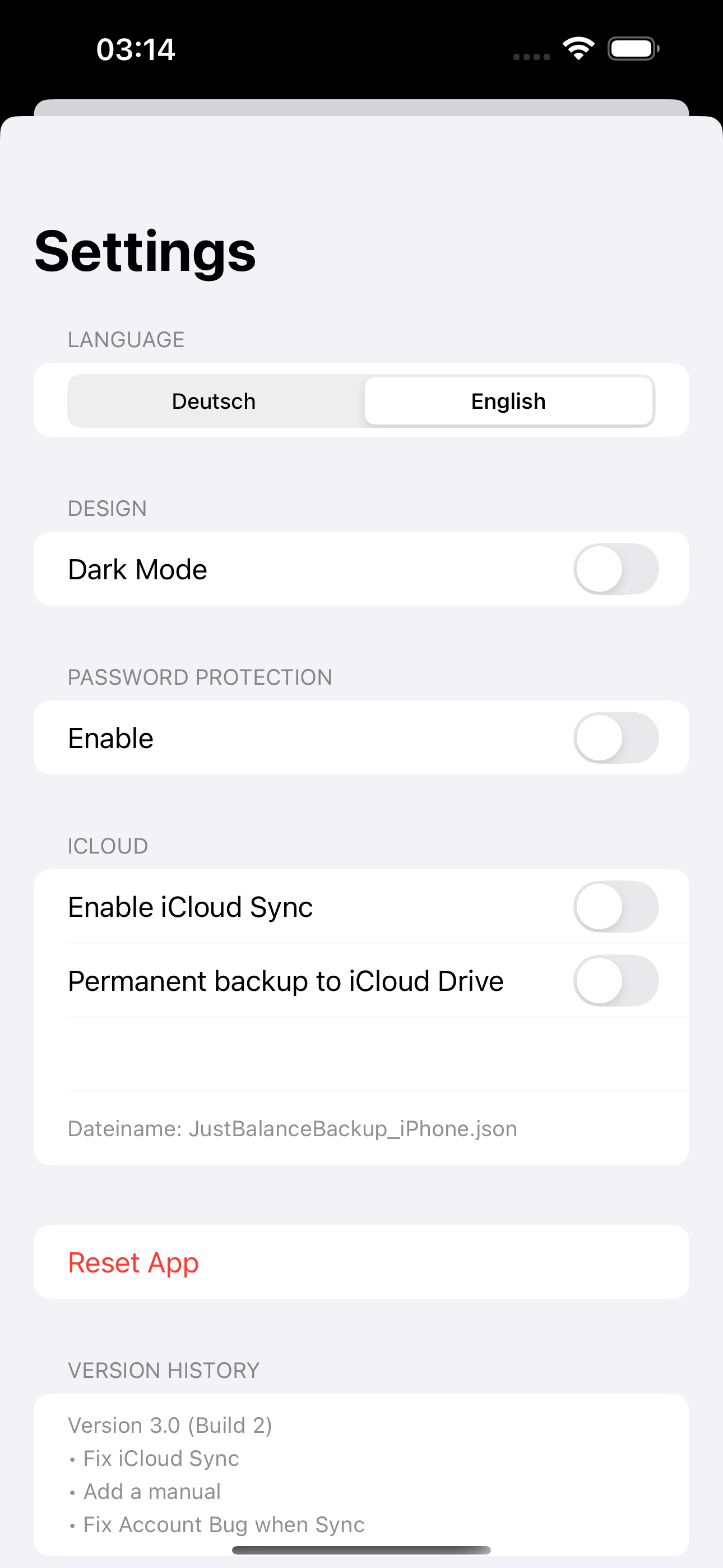Switch language to Deutsch
The width and height of the screenshot is (723, 1568).
click(x=214, y=401)
